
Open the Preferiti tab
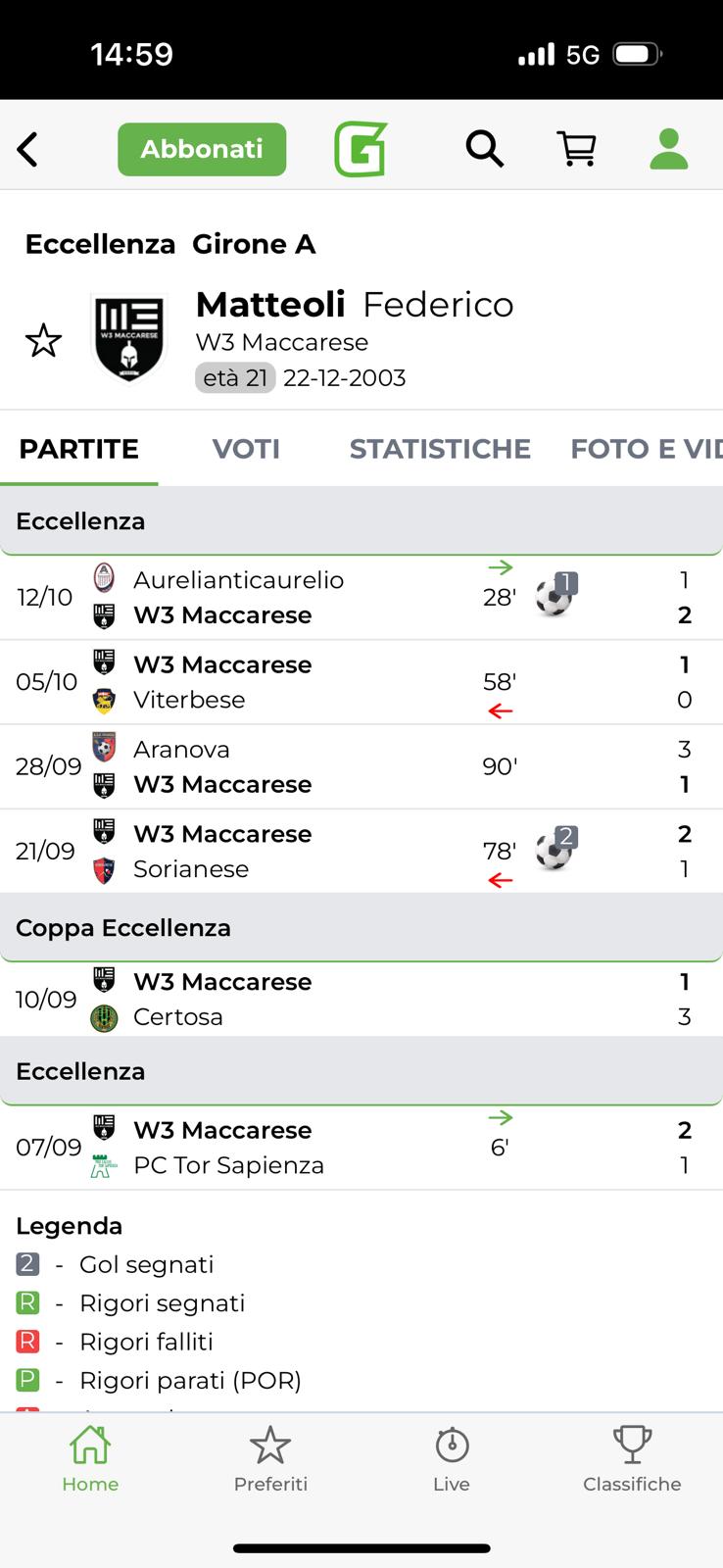click(x=270, y=1458)
